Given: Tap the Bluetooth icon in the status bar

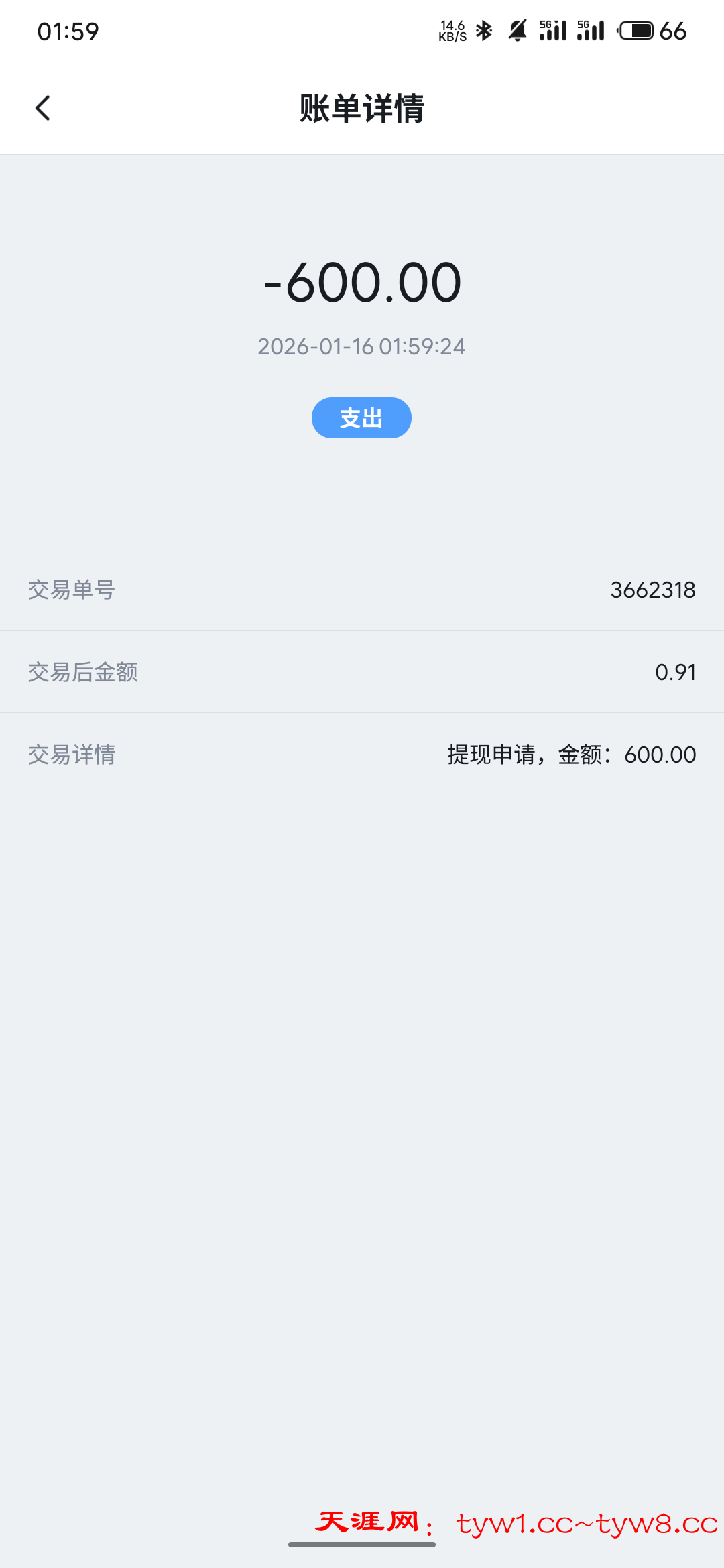Looking at the screenshot, I should tap(484, 30).
